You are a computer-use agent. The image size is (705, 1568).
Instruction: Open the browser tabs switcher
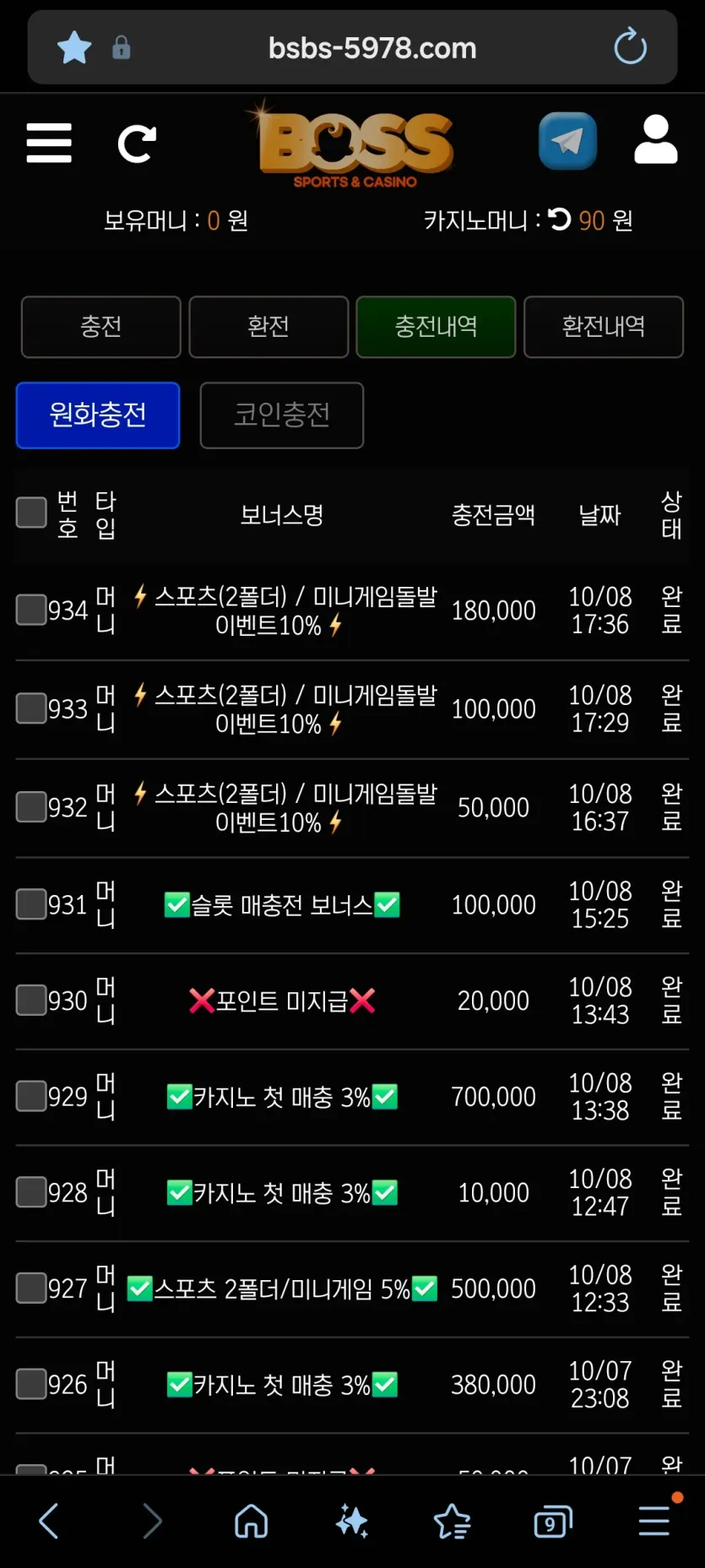coord(553,1522)
